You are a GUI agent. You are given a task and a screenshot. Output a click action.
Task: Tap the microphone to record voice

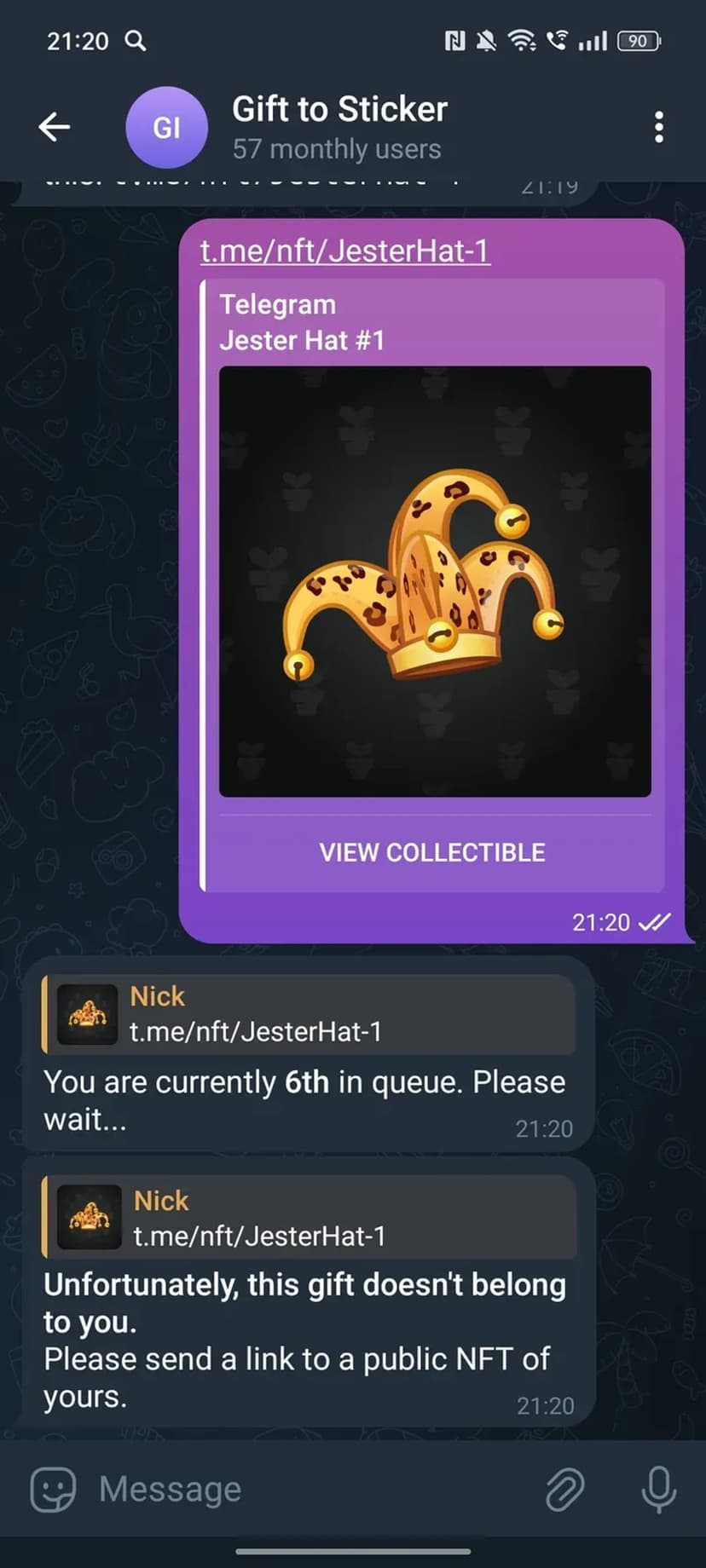tap(658, 1489)
